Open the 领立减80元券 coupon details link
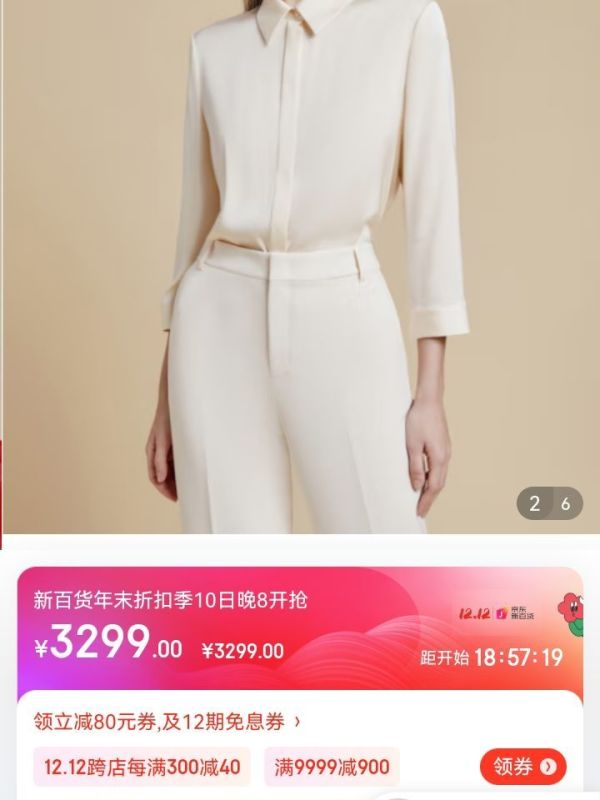Screen dimensions: 600x800 click(167, 721)
